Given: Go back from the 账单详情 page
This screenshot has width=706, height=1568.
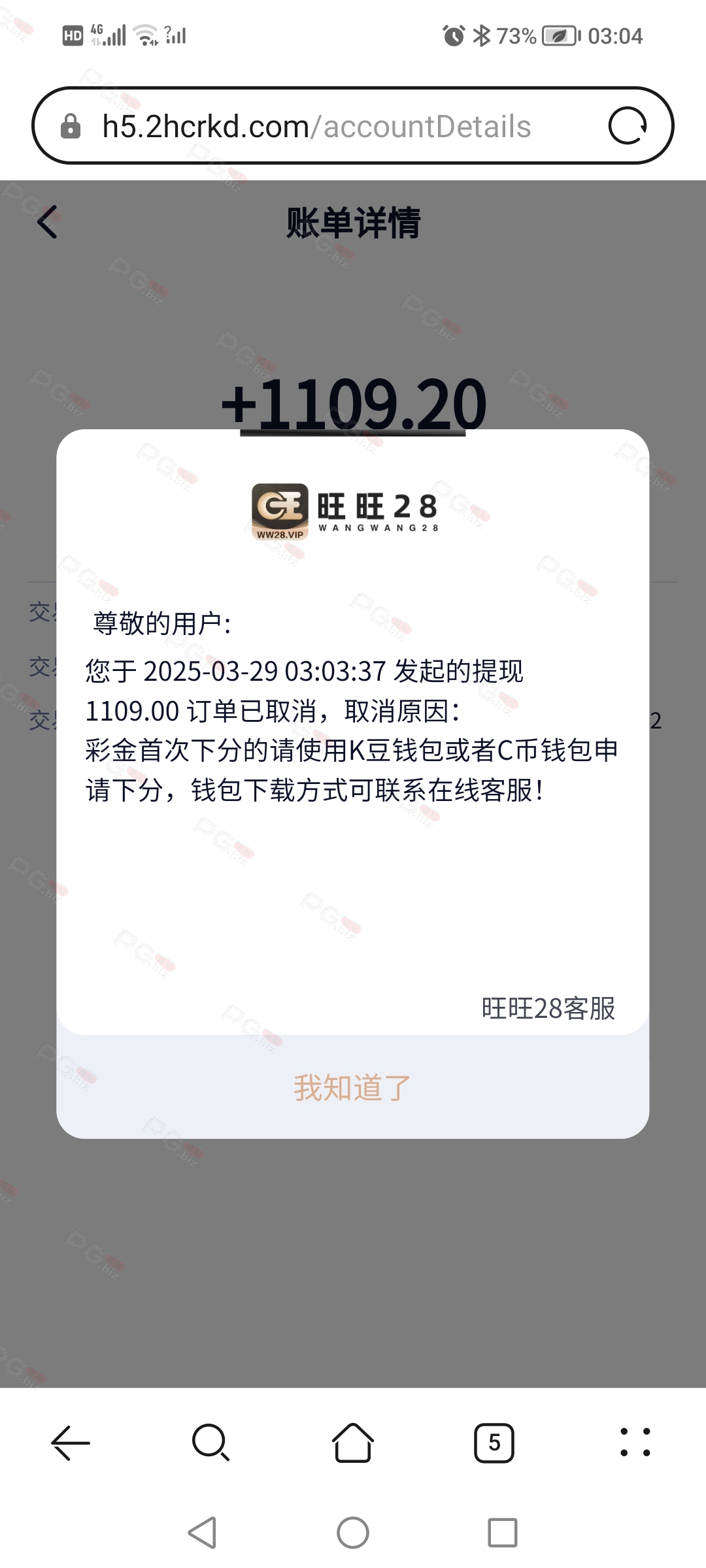Looking at the screenshot, I should [48, 222].
